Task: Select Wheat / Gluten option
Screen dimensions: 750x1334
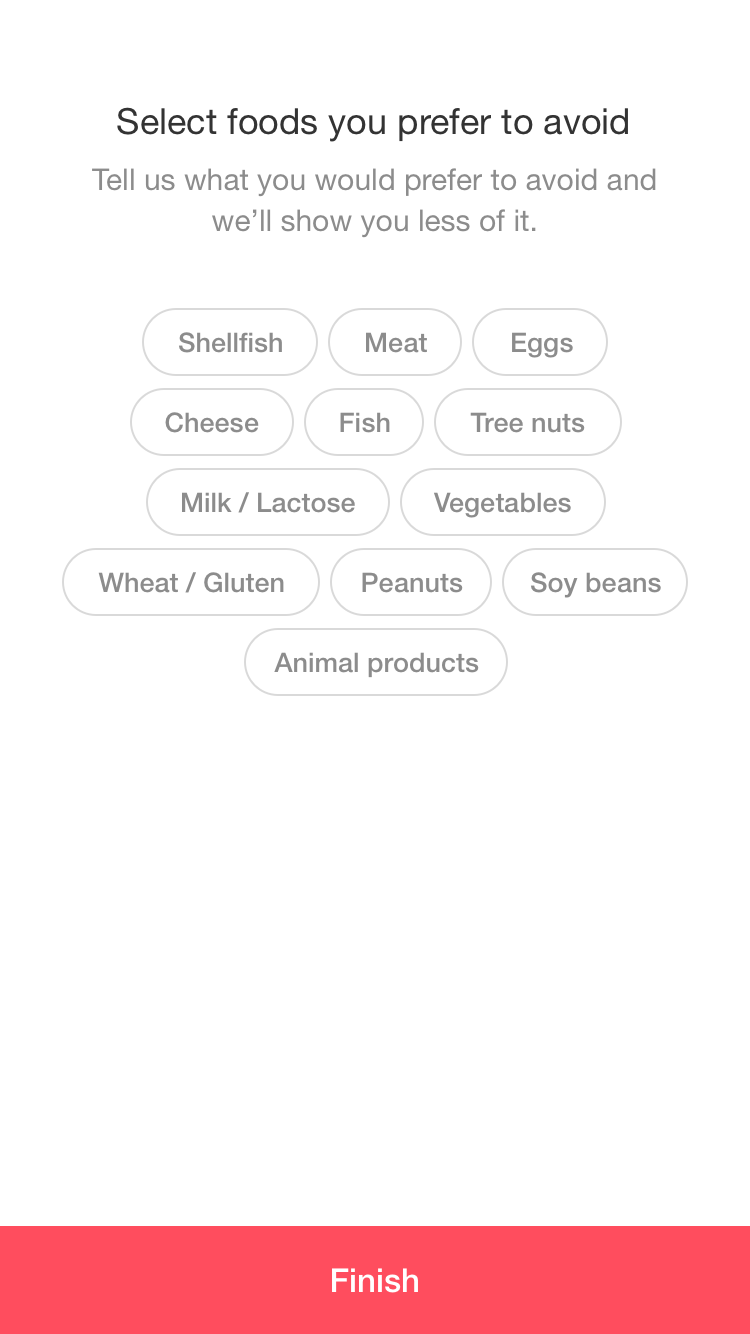Action: [x=191, y=582]
